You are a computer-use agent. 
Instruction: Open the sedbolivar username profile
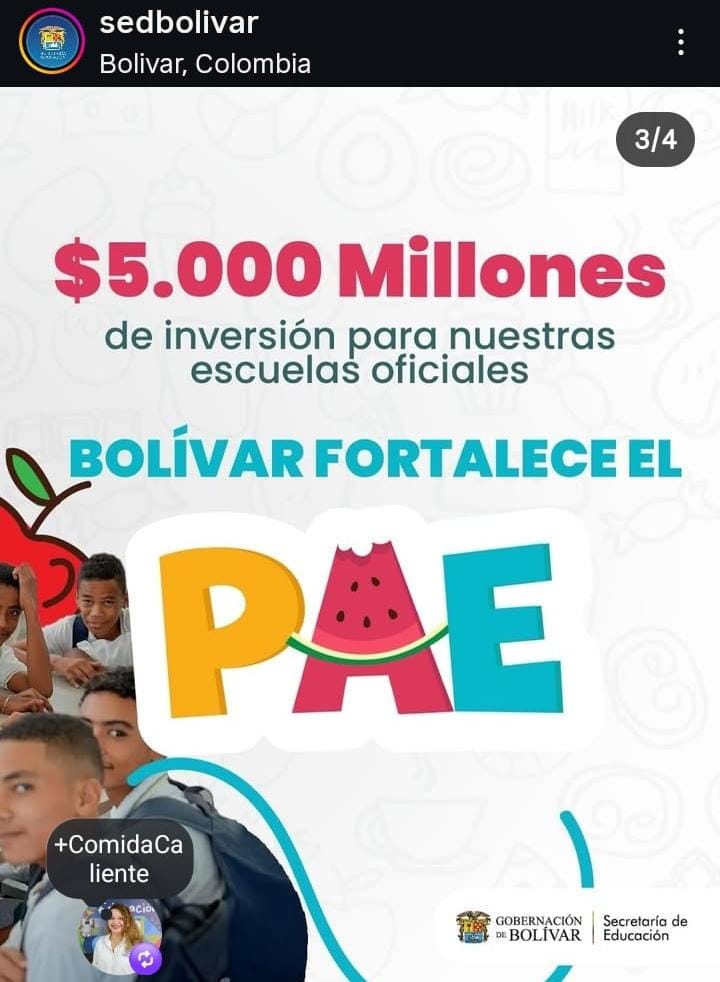point(179,23)
